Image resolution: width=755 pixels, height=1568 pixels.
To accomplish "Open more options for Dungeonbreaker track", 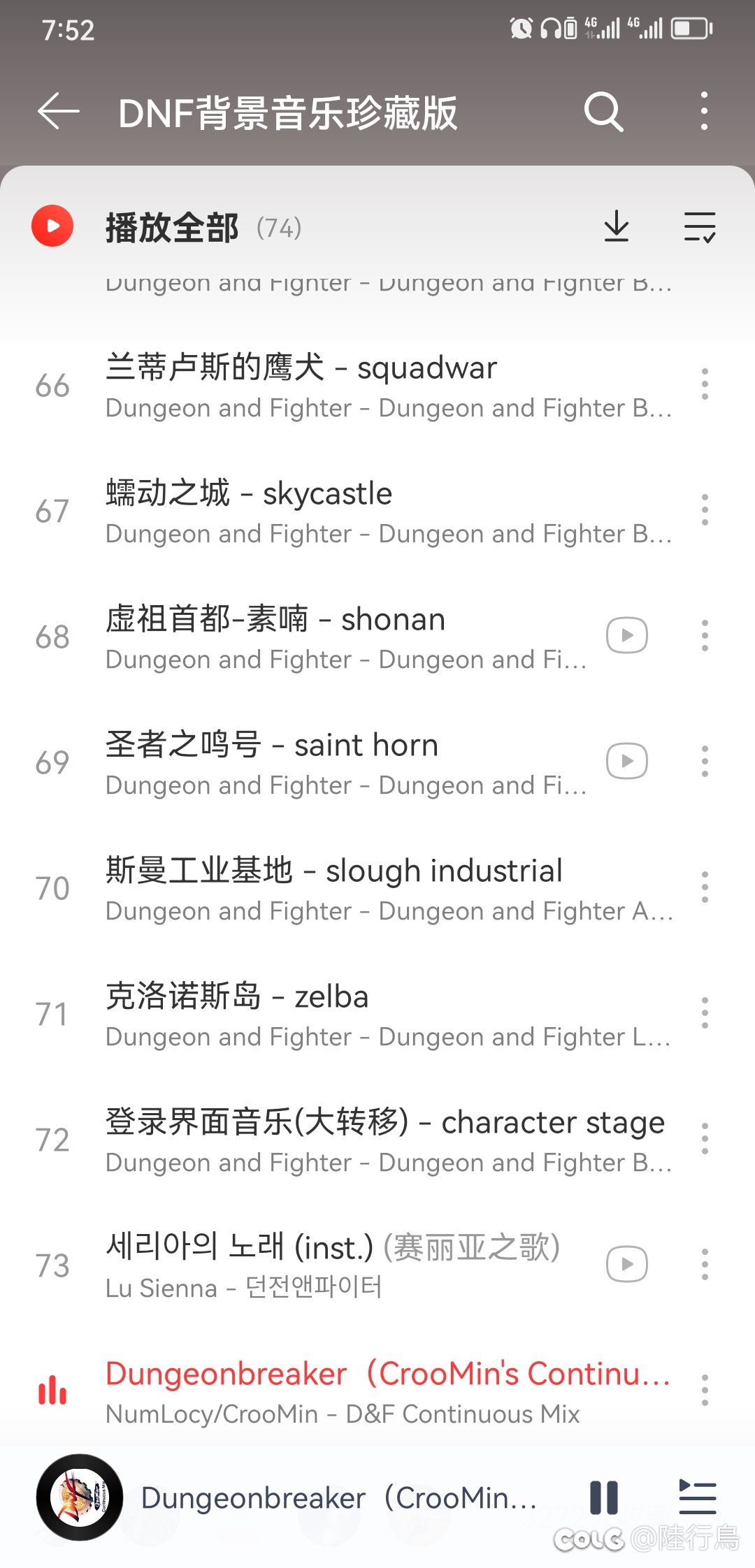I will [705, 1391].
